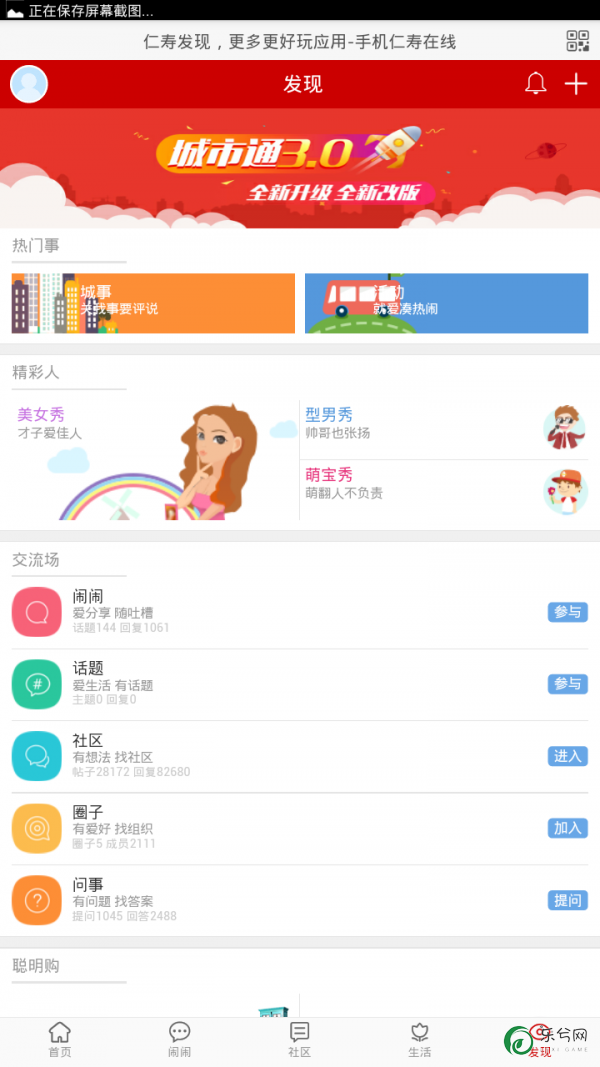
Task: Open the 活动 bus card
Action: click(x=446, y=303)
